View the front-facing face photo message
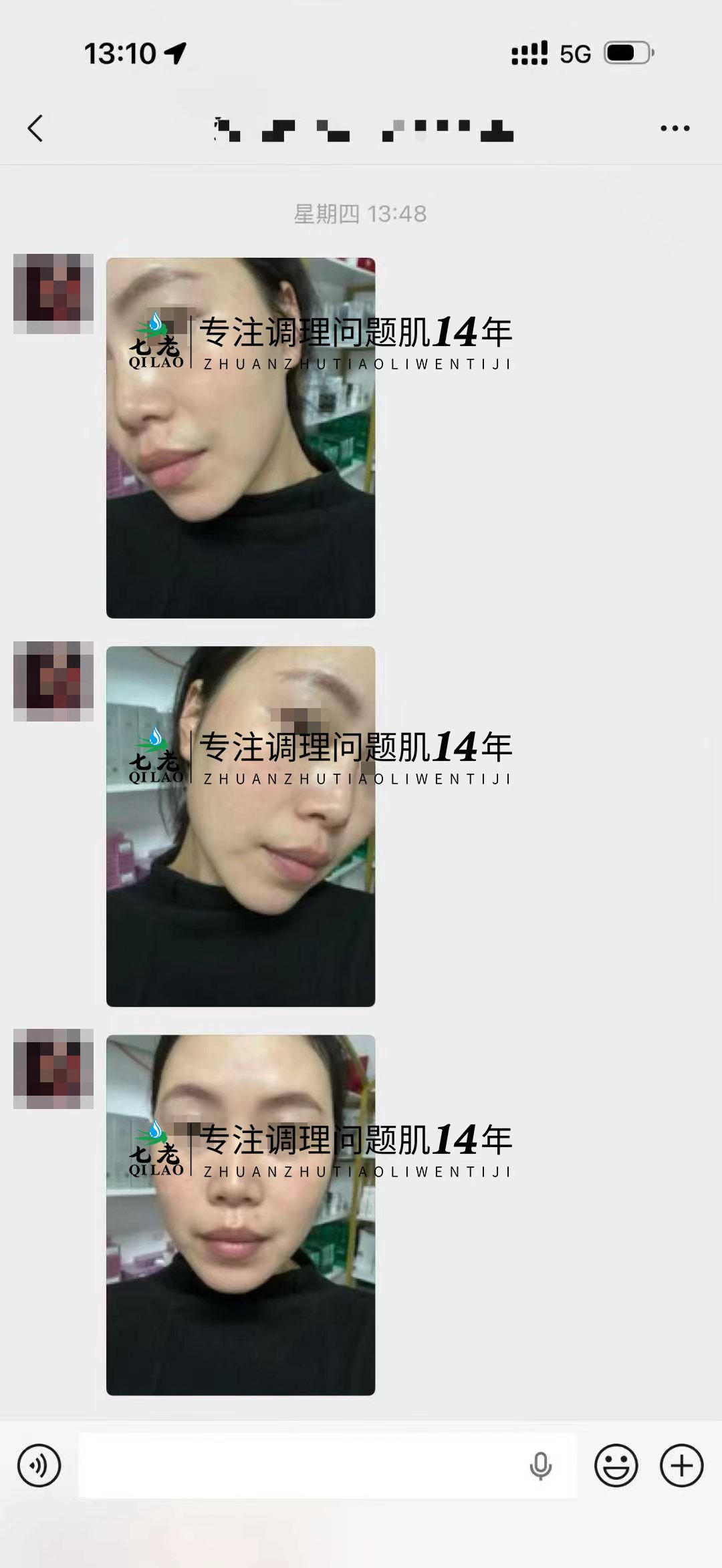This screenshot has height=1568, width=722. (x=241, y=1215)
